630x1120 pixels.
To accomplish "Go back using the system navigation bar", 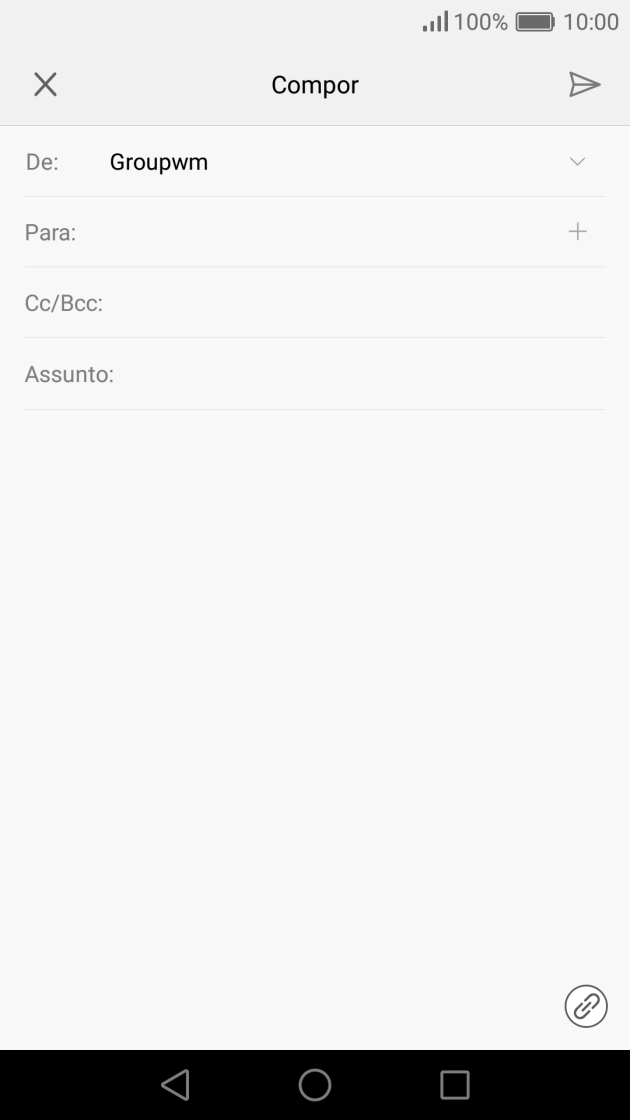I will 175,1085.
